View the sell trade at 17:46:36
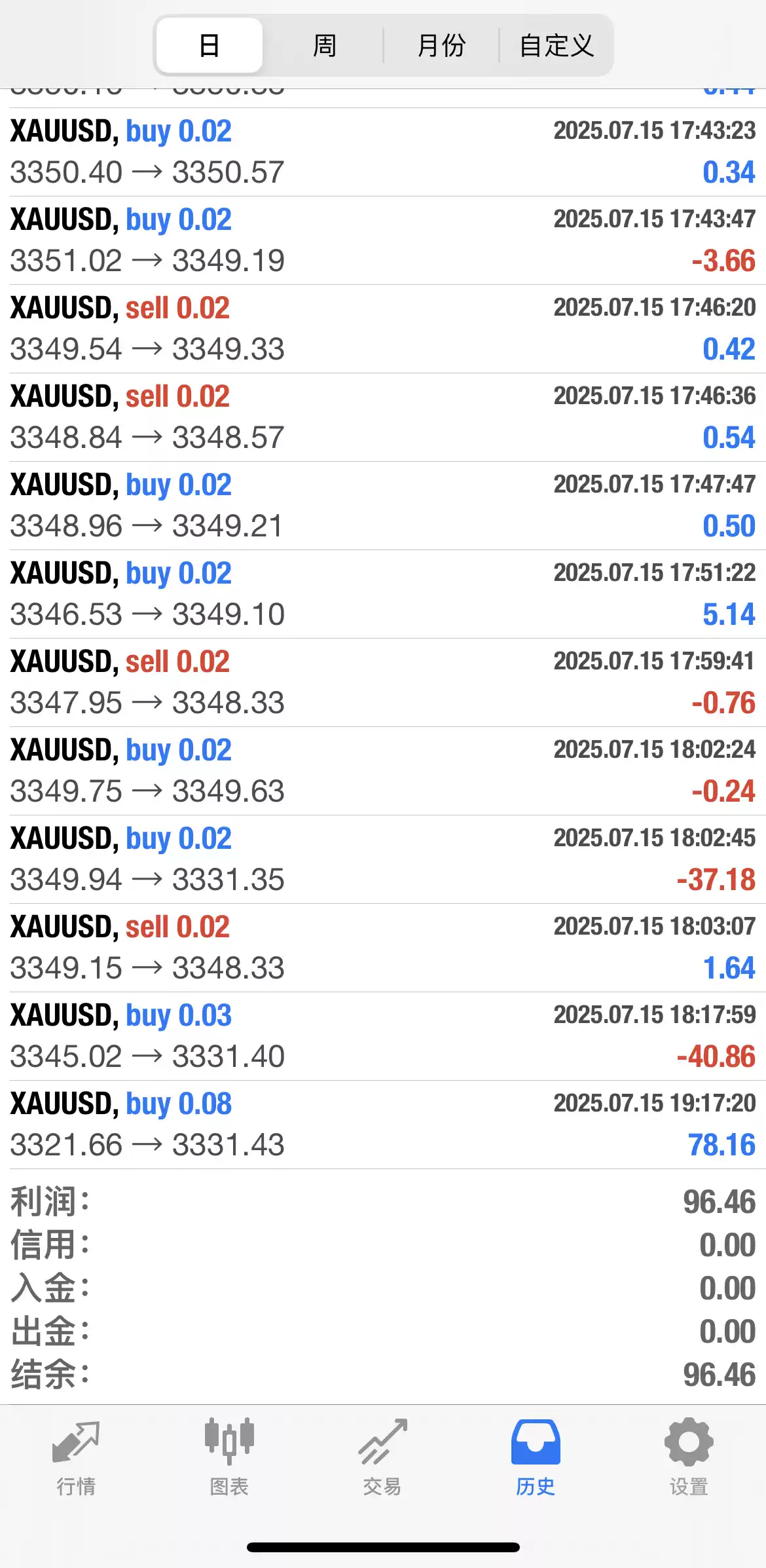 click(383, 417)
